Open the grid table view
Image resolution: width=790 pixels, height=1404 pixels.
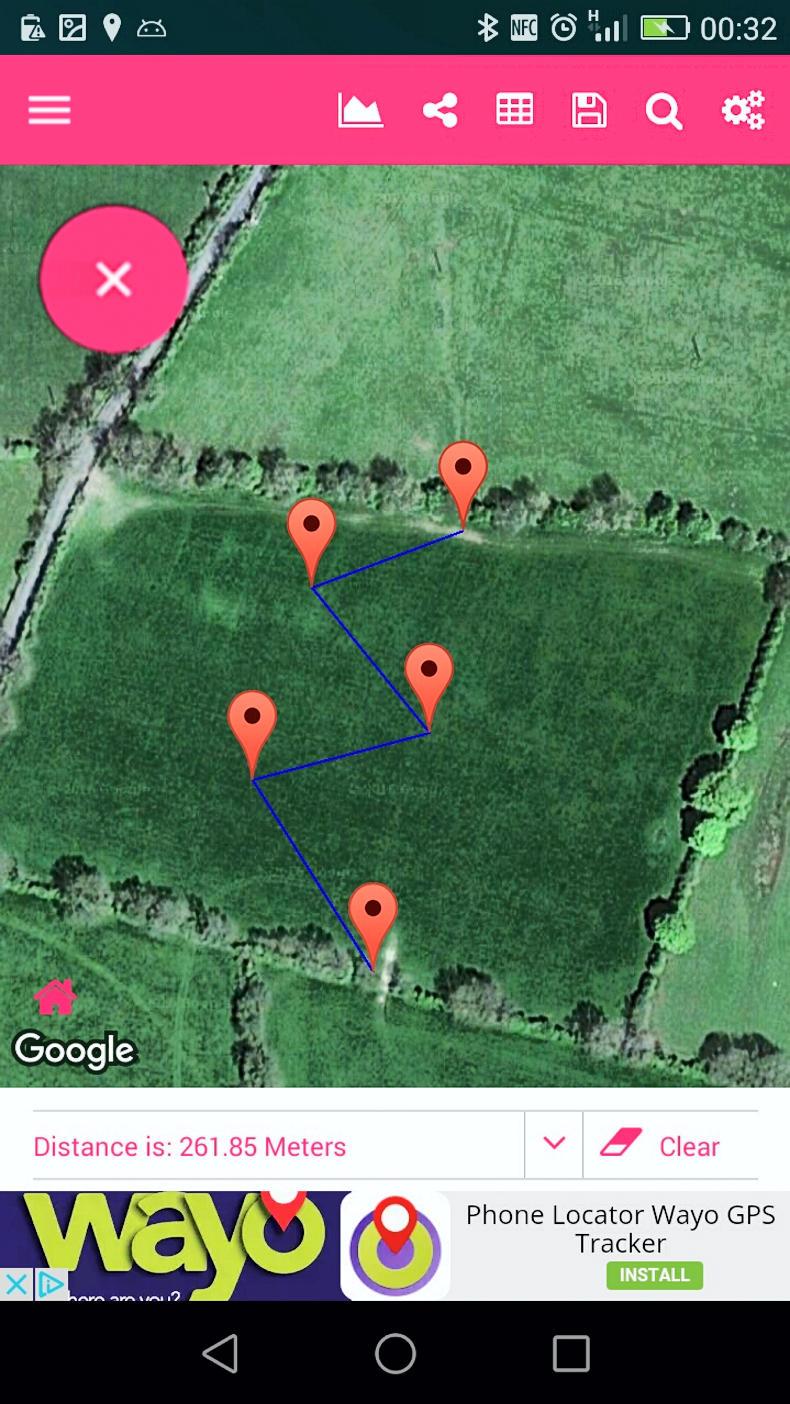pyautogui.click(x=514, y=110)
